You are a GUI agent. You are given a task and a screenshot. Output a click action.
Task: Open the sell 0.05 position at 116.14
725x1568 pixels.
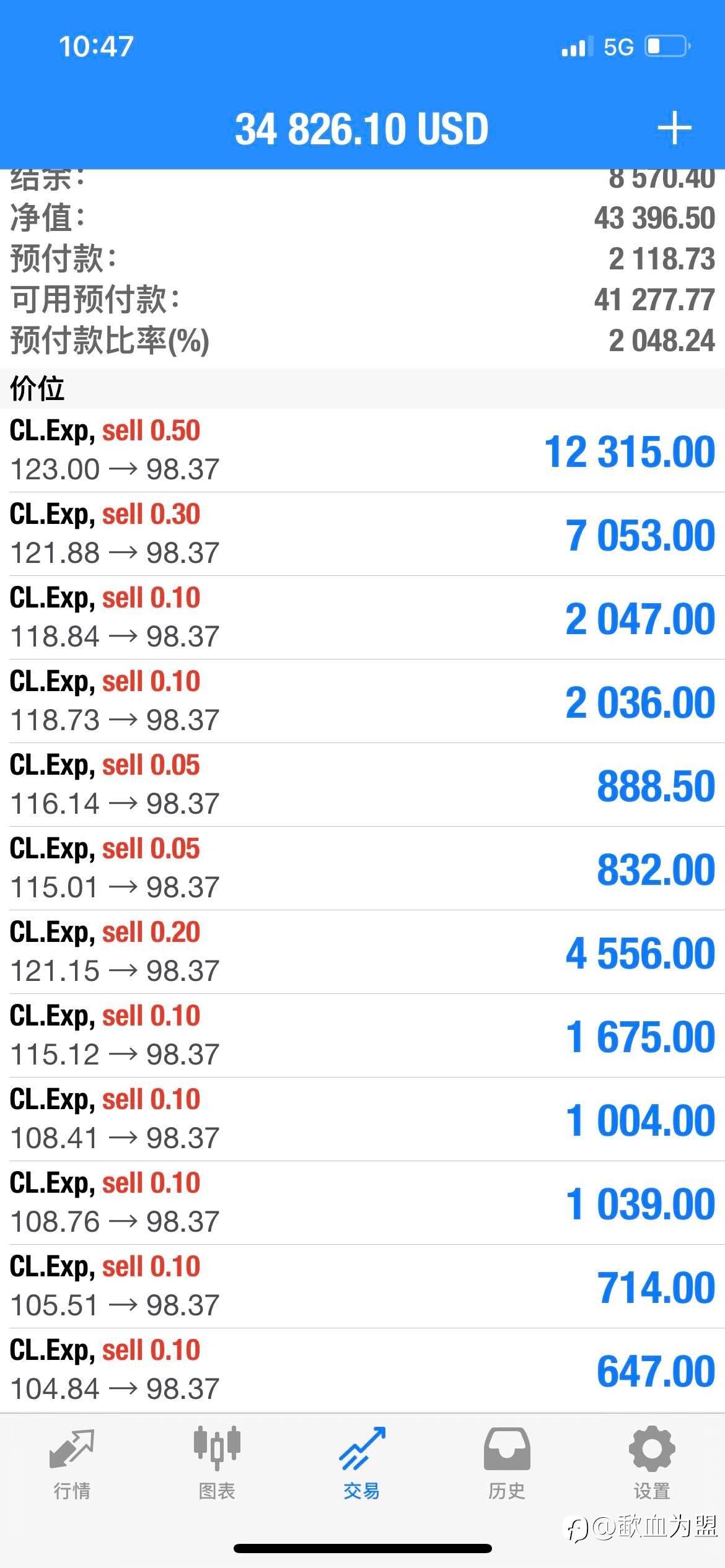[x=362, y=785]
